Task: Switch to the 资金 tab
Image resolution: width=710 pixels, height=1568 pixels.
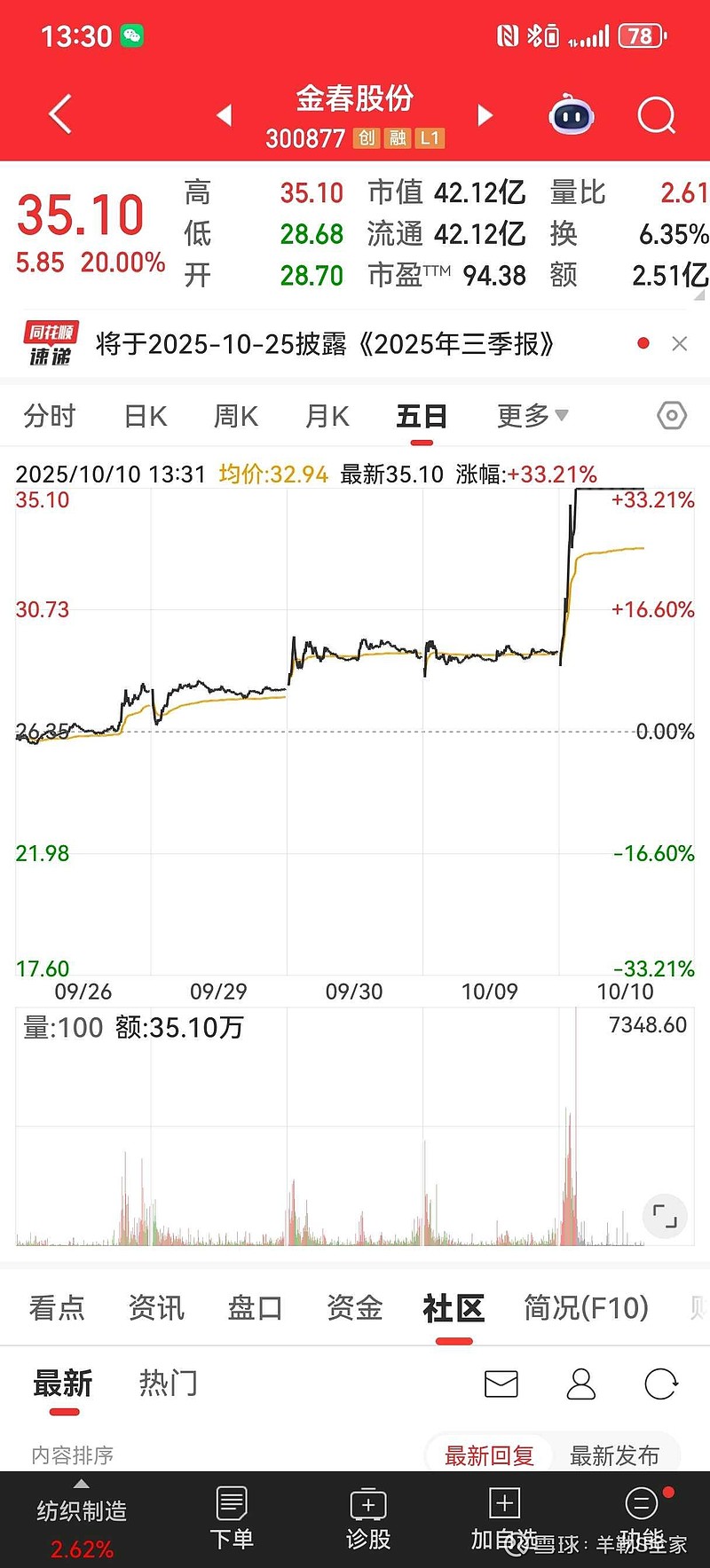Action: [x=355, y=1307]
